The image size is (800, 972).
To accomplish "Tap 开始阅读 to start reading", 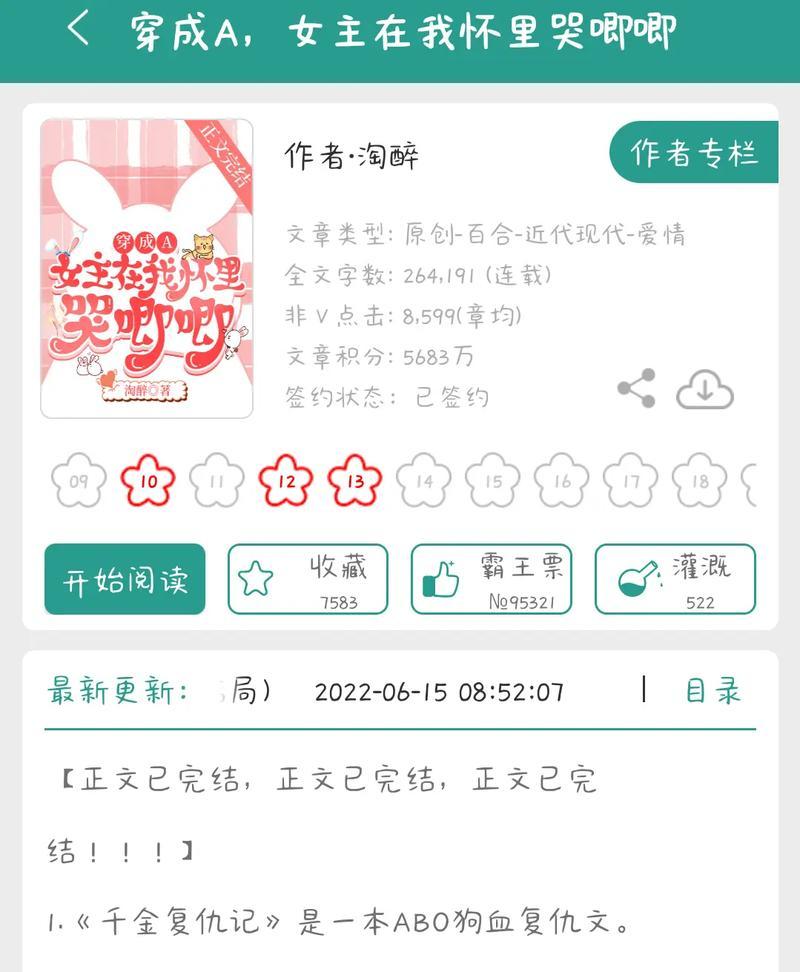I will click(x=125, y=579).
